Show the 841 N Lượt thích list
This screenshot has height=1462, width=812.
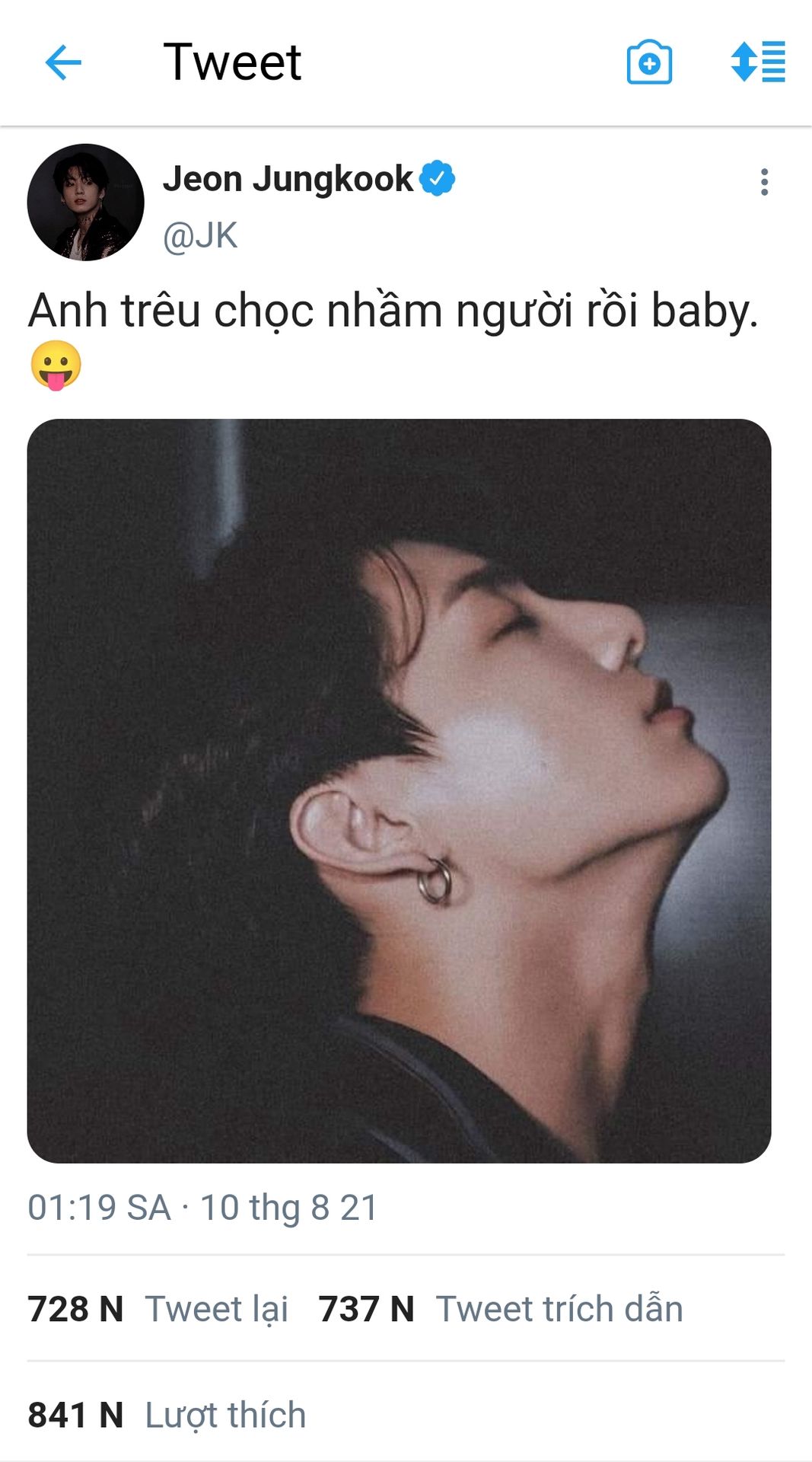coord(167,1415)
